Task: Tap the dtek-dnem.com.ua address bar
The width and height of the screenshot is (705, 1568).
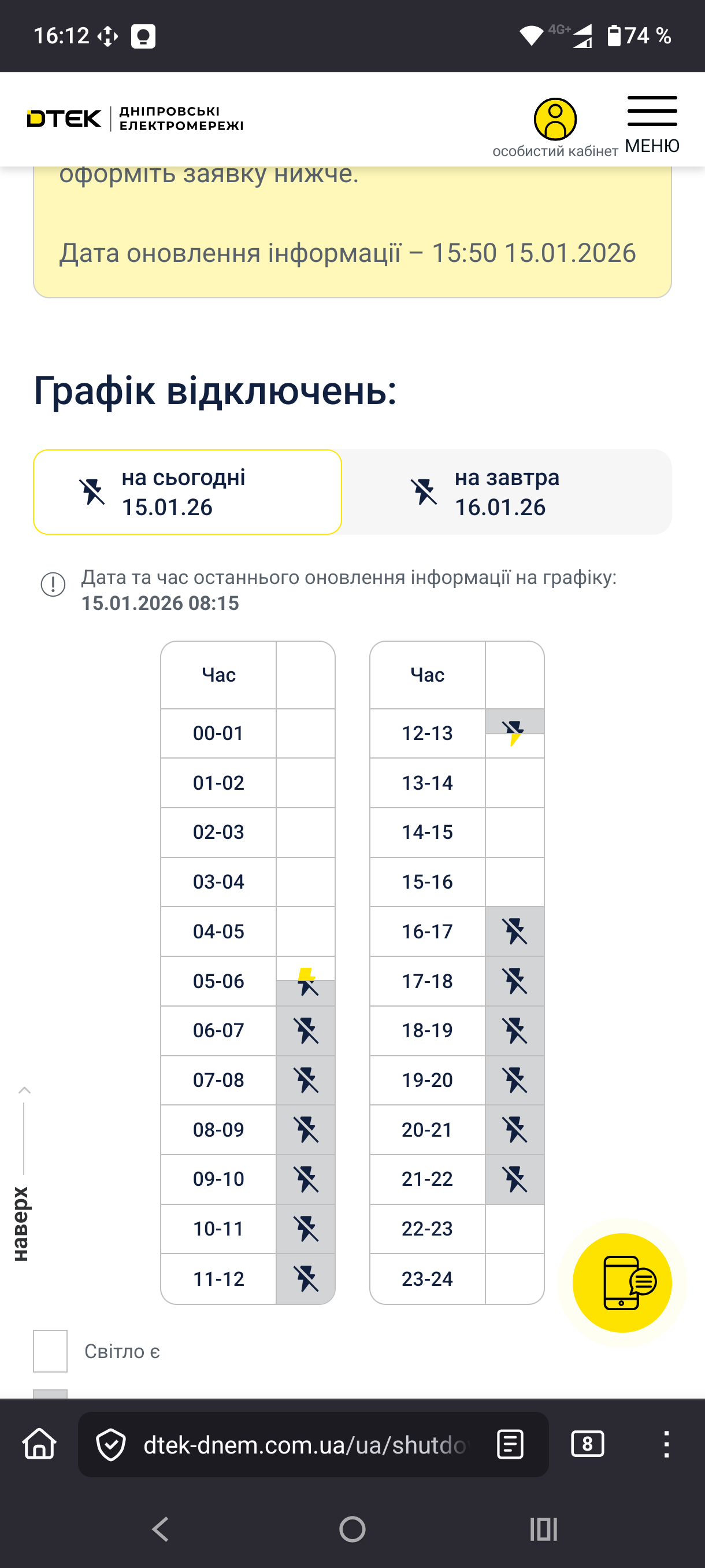Action: [304, 1444]
